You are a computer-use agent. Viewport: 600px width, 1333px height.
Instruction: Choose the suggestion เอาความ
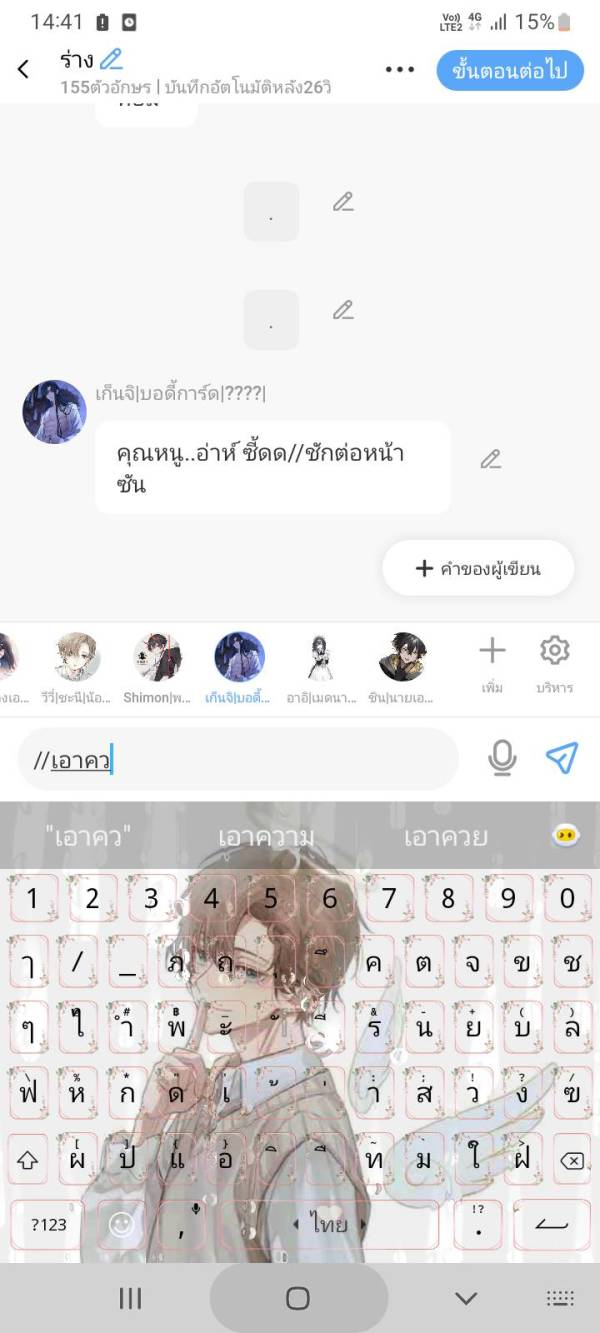266,836
